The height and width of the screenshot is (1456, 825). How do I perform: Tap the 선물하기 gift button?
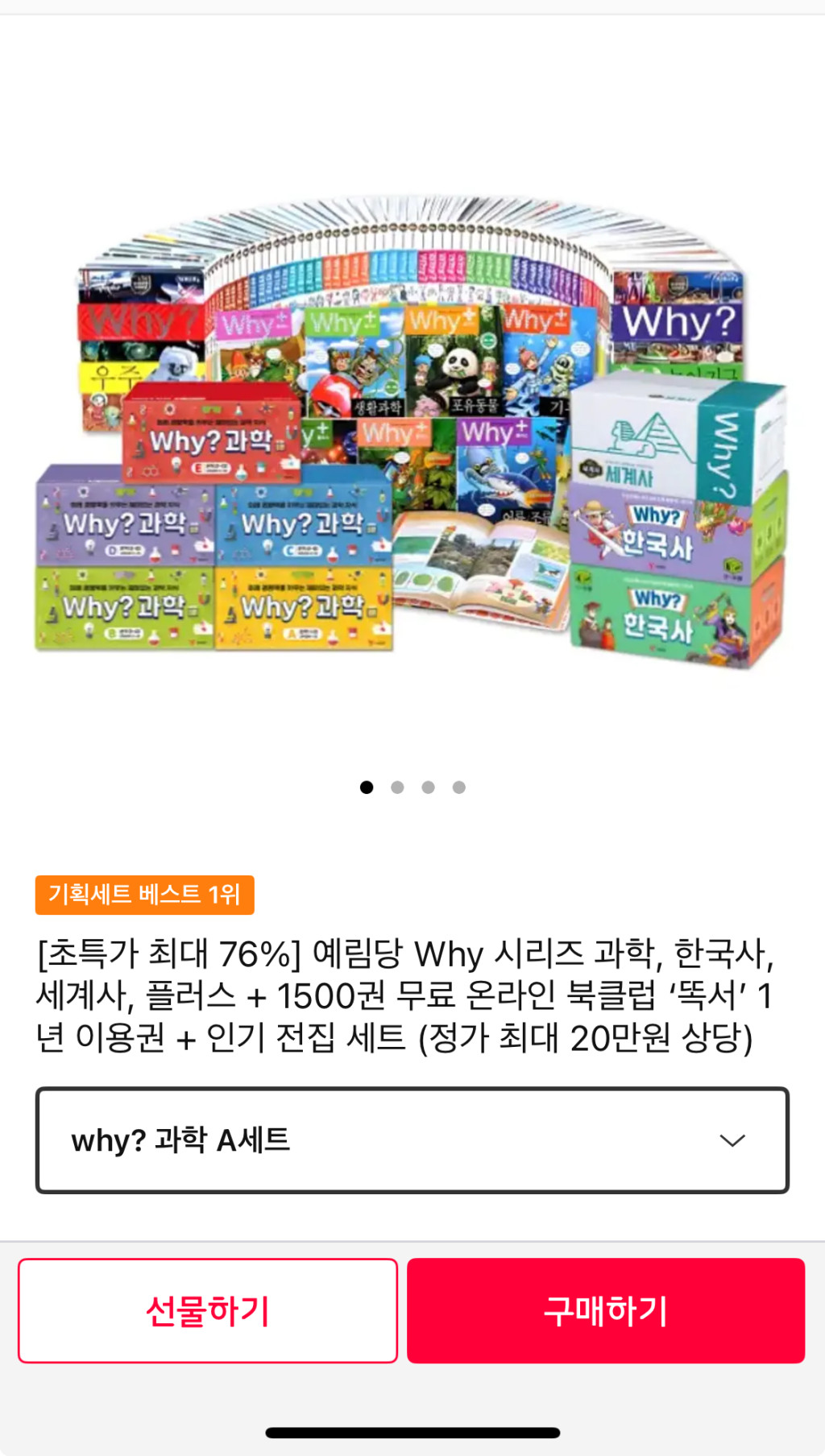click(x=208, y=1310)
